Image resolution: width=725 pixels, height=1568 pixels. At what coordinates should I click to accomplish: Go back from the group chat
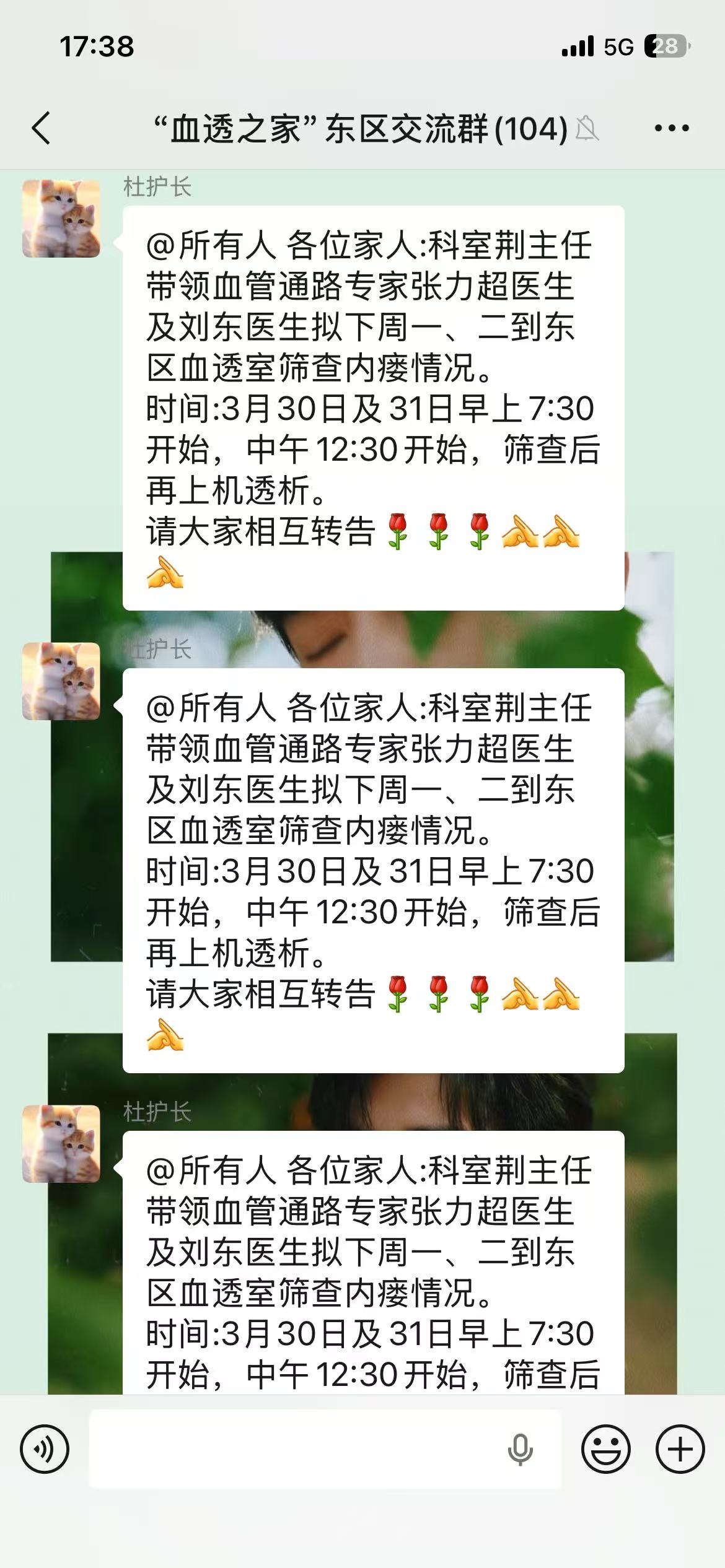tap(41, 128)
